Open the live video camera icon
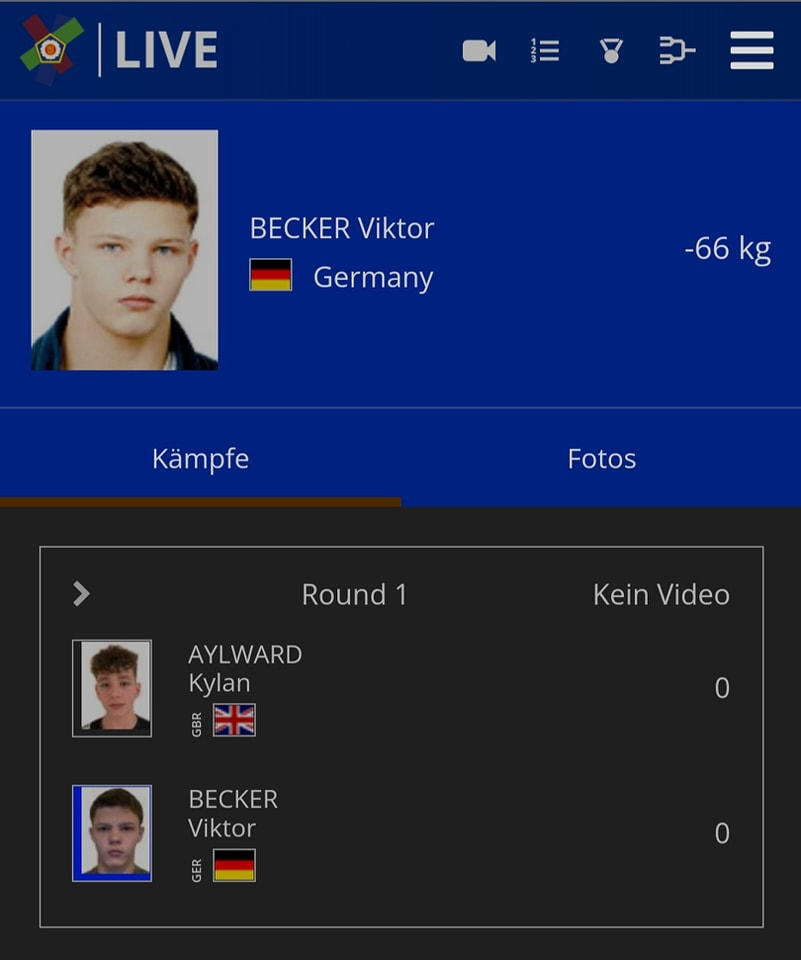801x960 pixels. coord(479,51)
